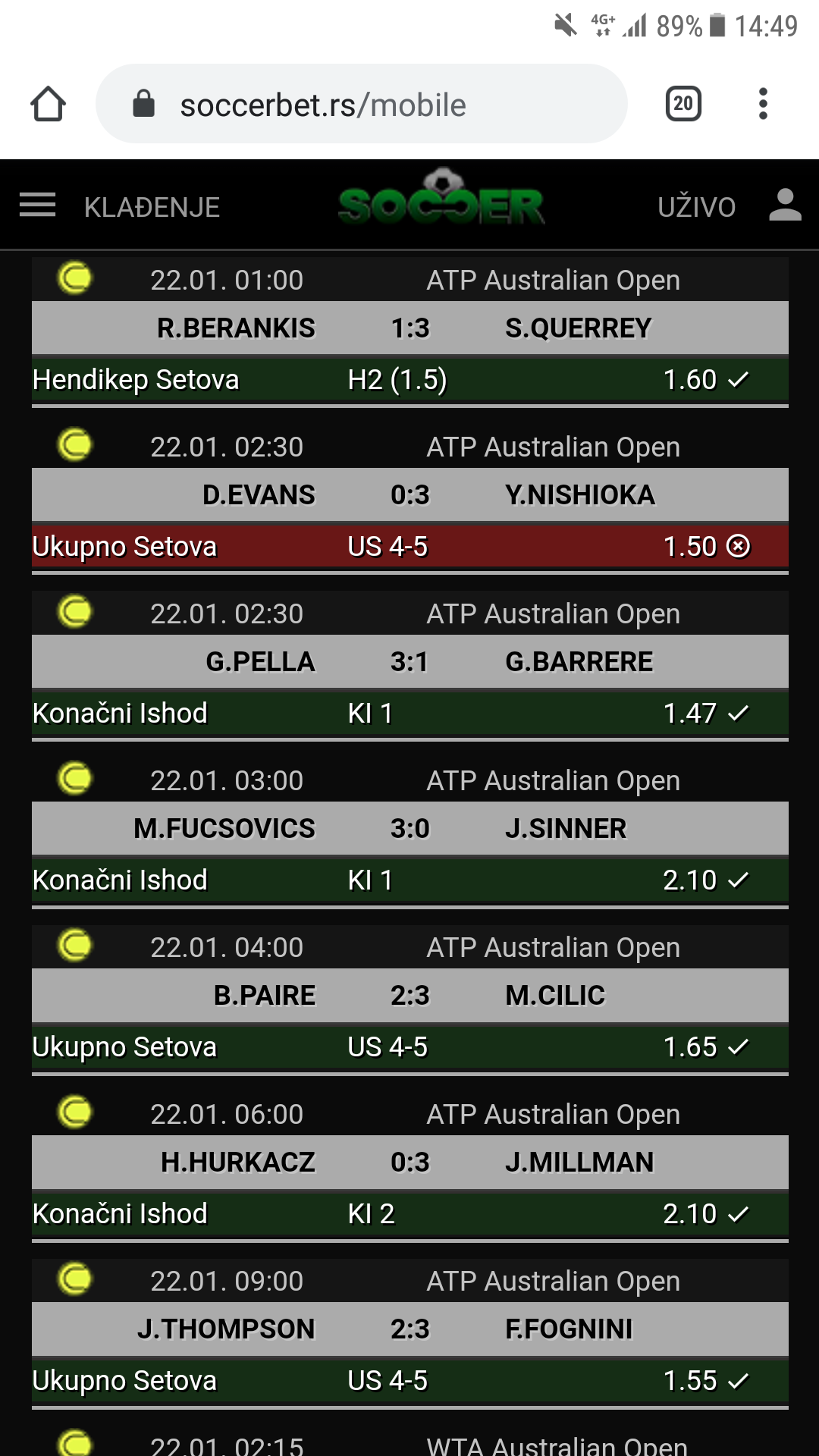The width and height of the screenshot is (819, 1456).
Task: Open the B.PAIRE vs M.CILIC match
Action: (409, 996)
